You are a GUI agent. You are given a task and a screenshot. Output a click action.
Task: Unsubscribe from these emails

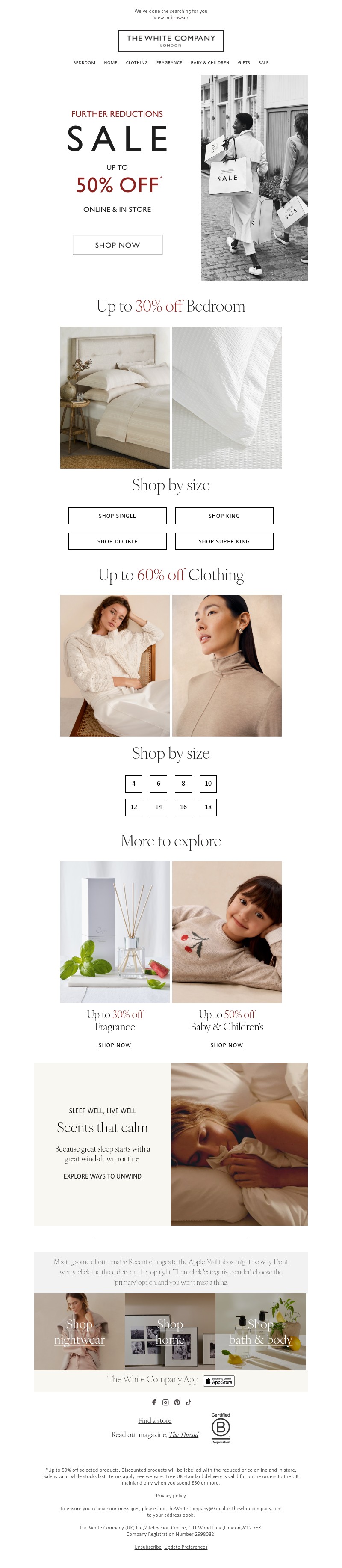pos(148,1547)
